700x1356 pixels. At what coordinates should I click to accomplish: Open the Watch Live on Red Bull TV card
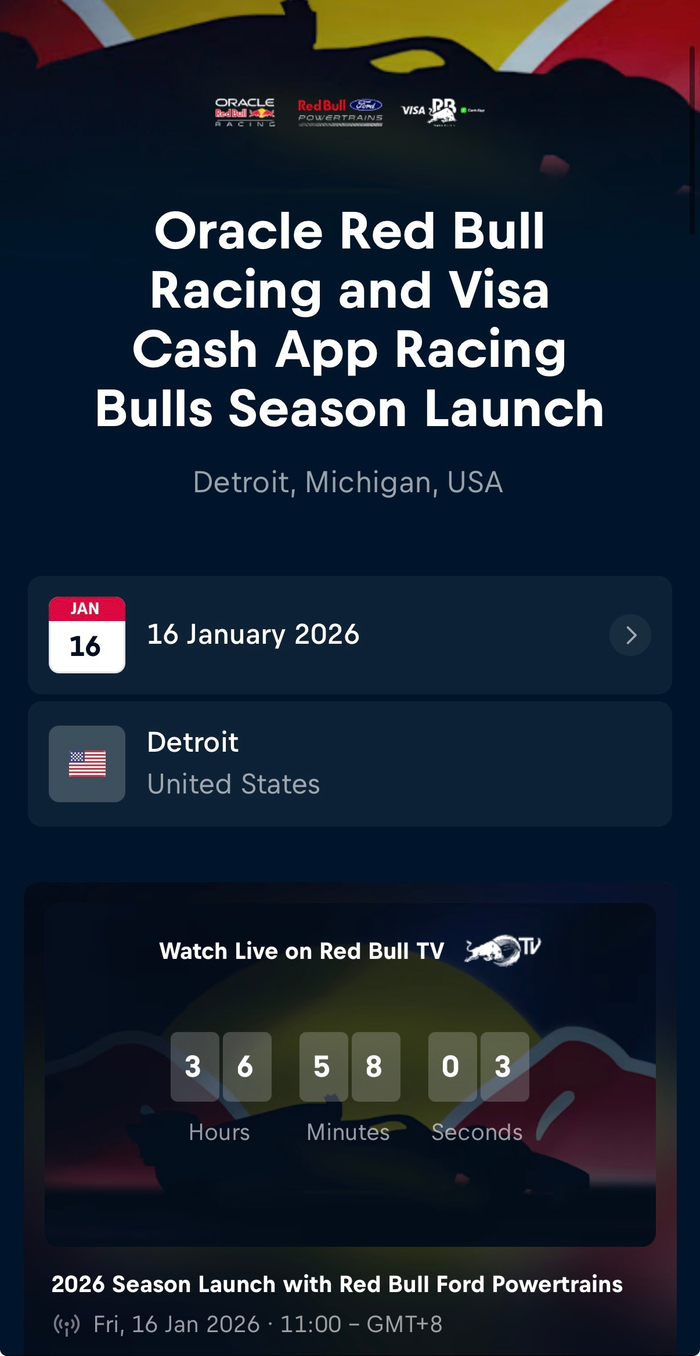click(x=350, y=1074)
